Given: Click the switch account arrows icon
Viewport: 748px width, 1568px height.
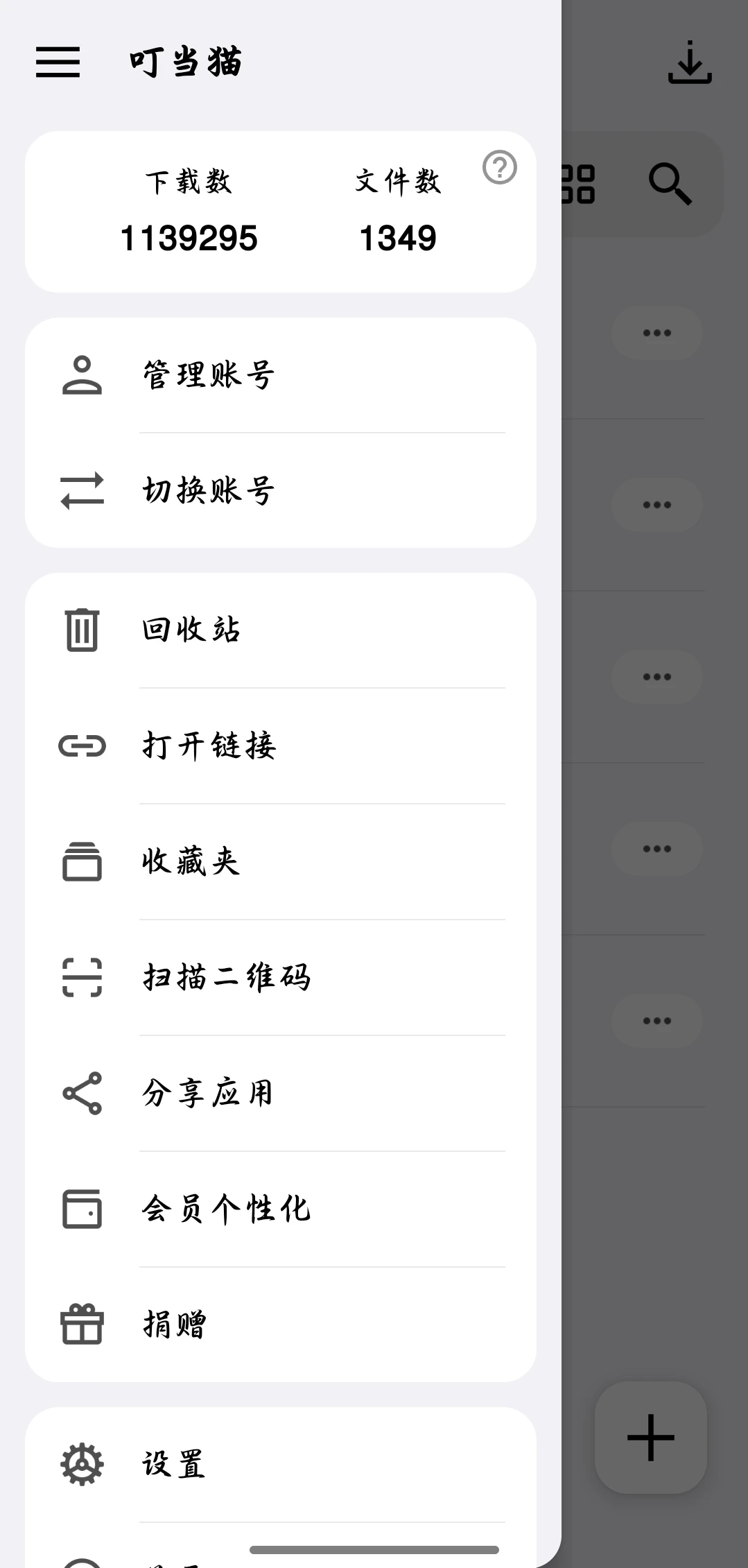Looking at the screenshot, I should coord(81,491).
